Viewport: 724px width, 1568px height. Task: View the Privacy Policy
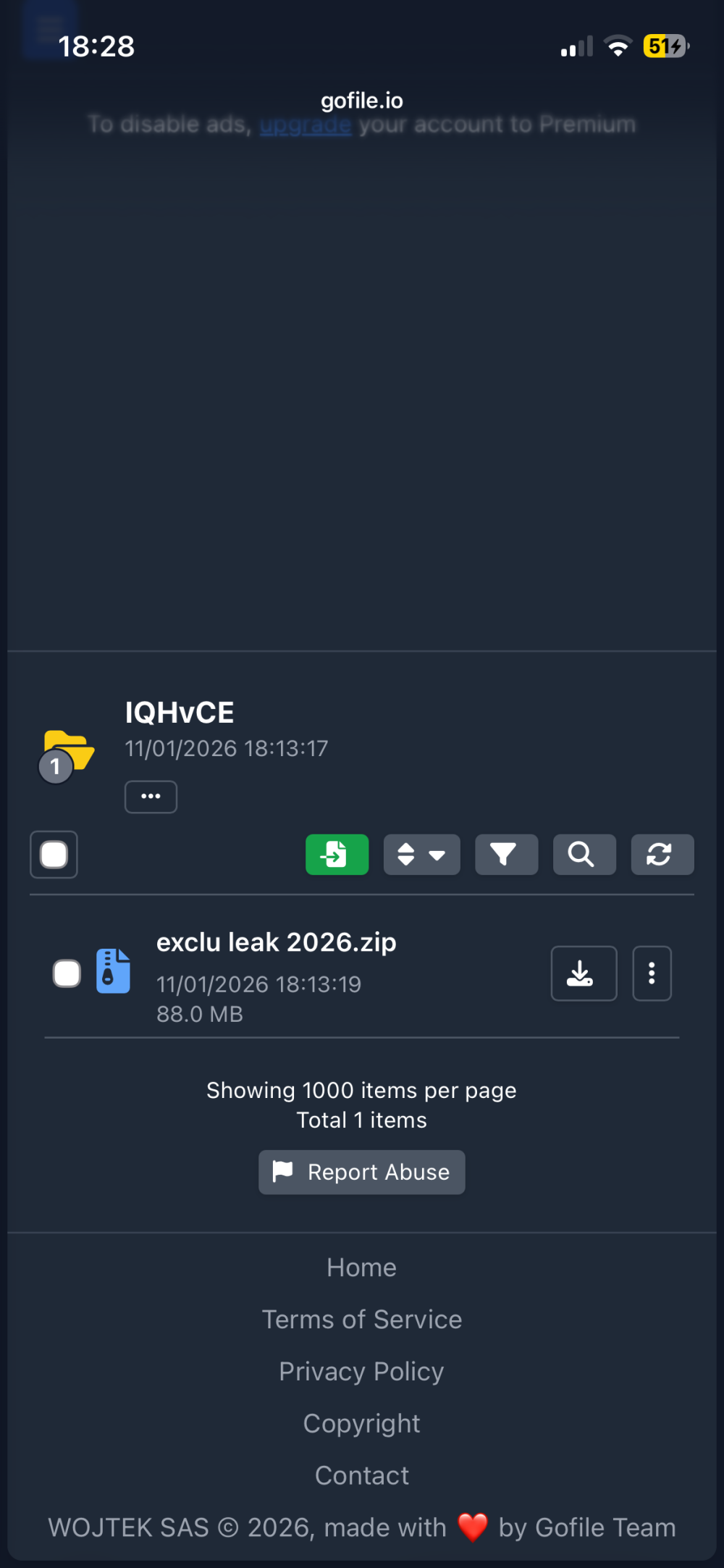[x=361, y=1372]
